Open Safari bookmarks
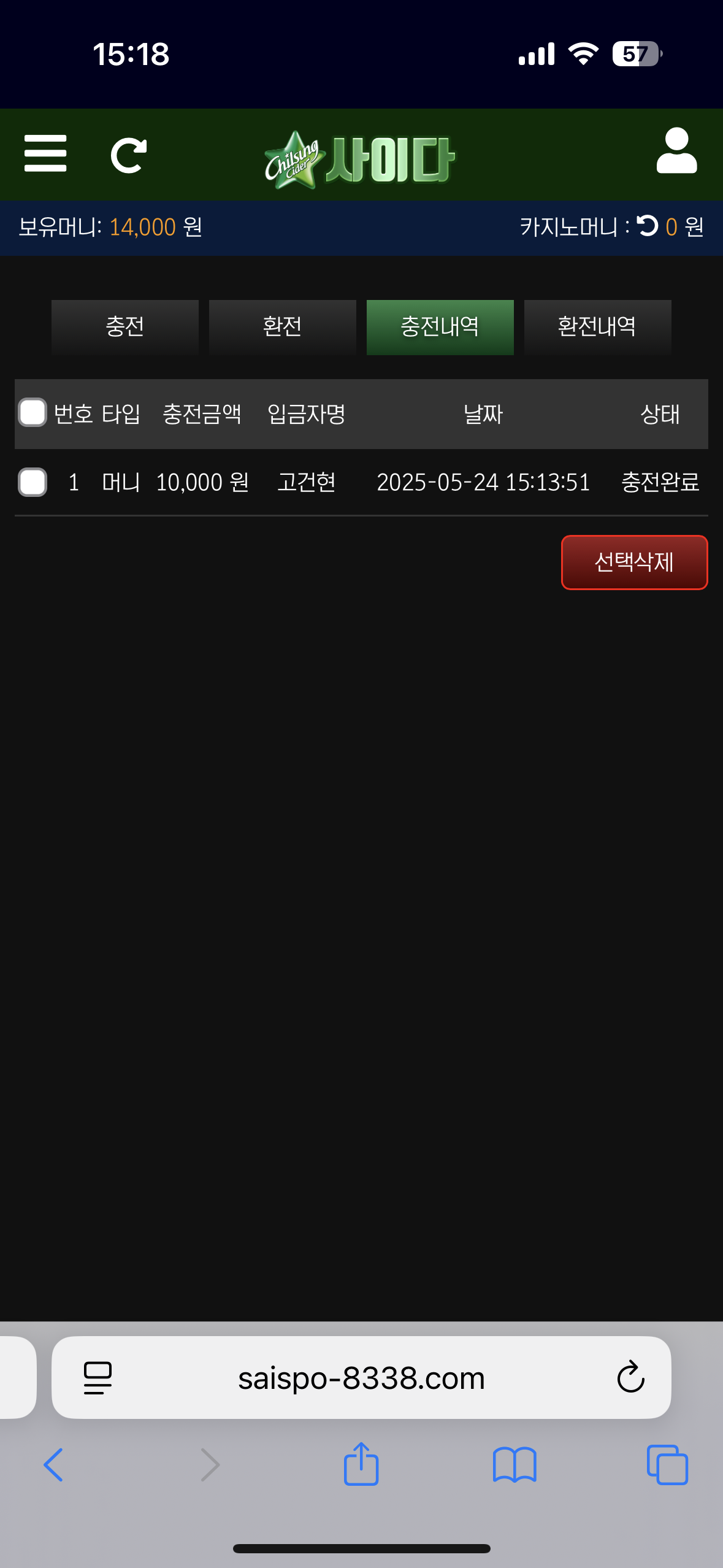 (515, 1465)
